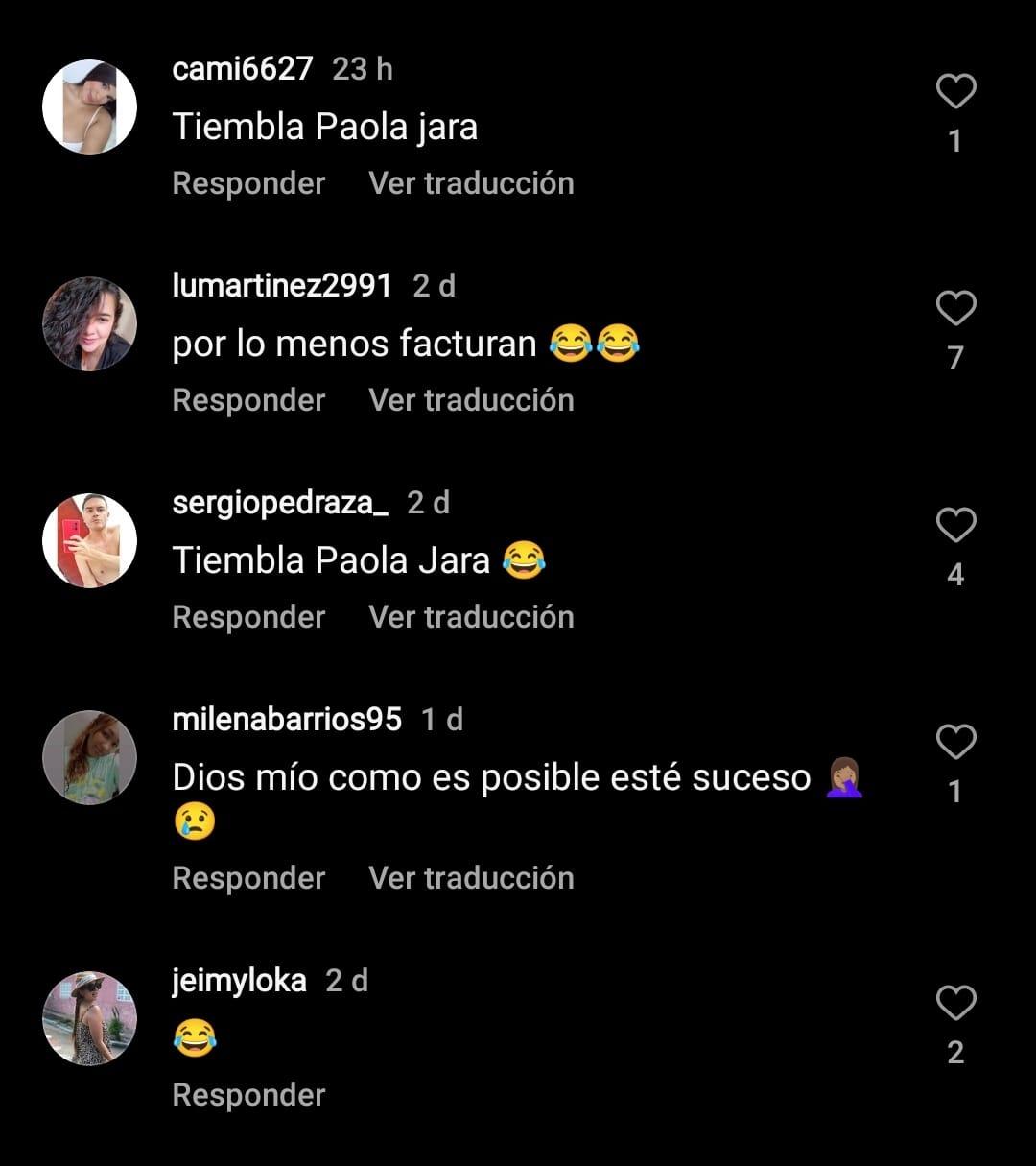
Task: Open the sergiopedraza_ username profile
Action: point(280,503)
